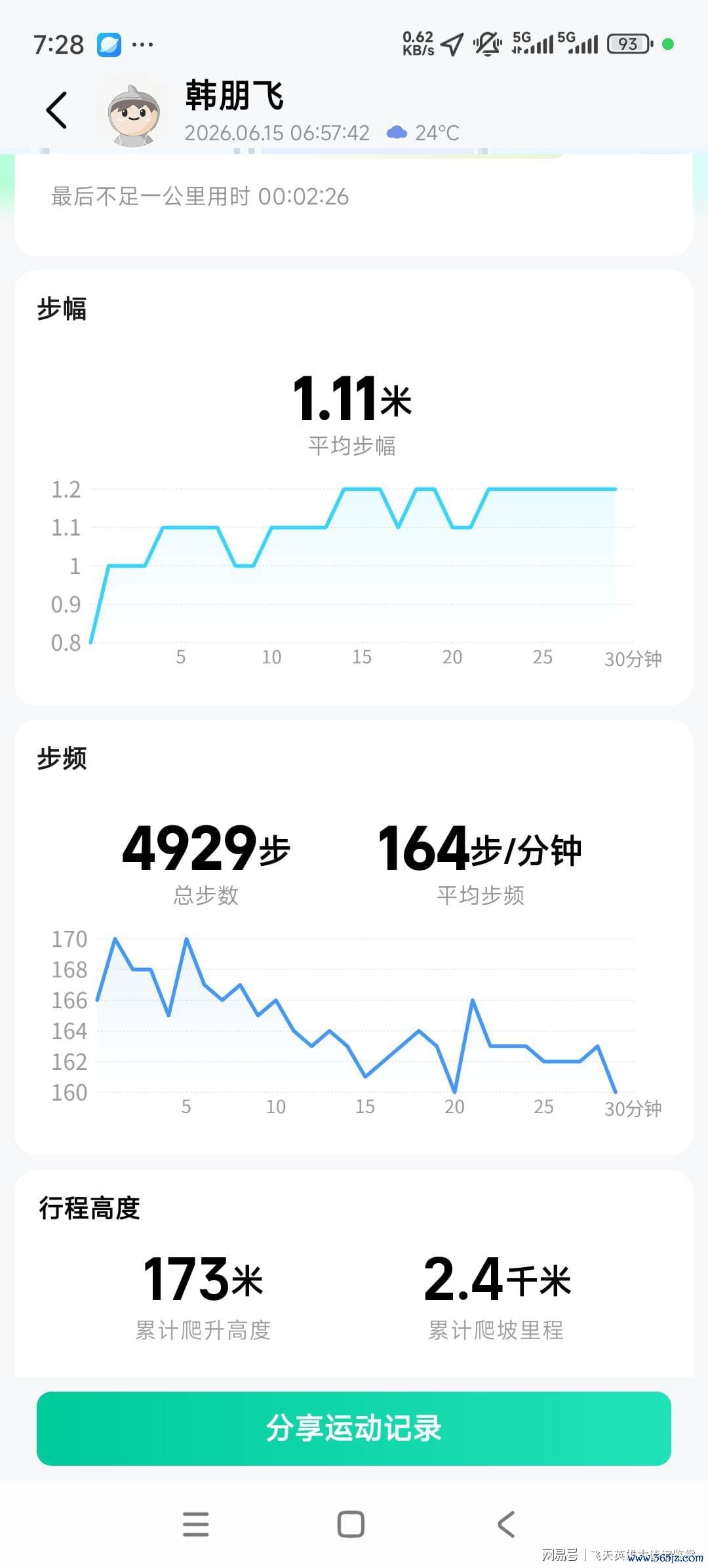Tap the system back button

[506, 1524]
